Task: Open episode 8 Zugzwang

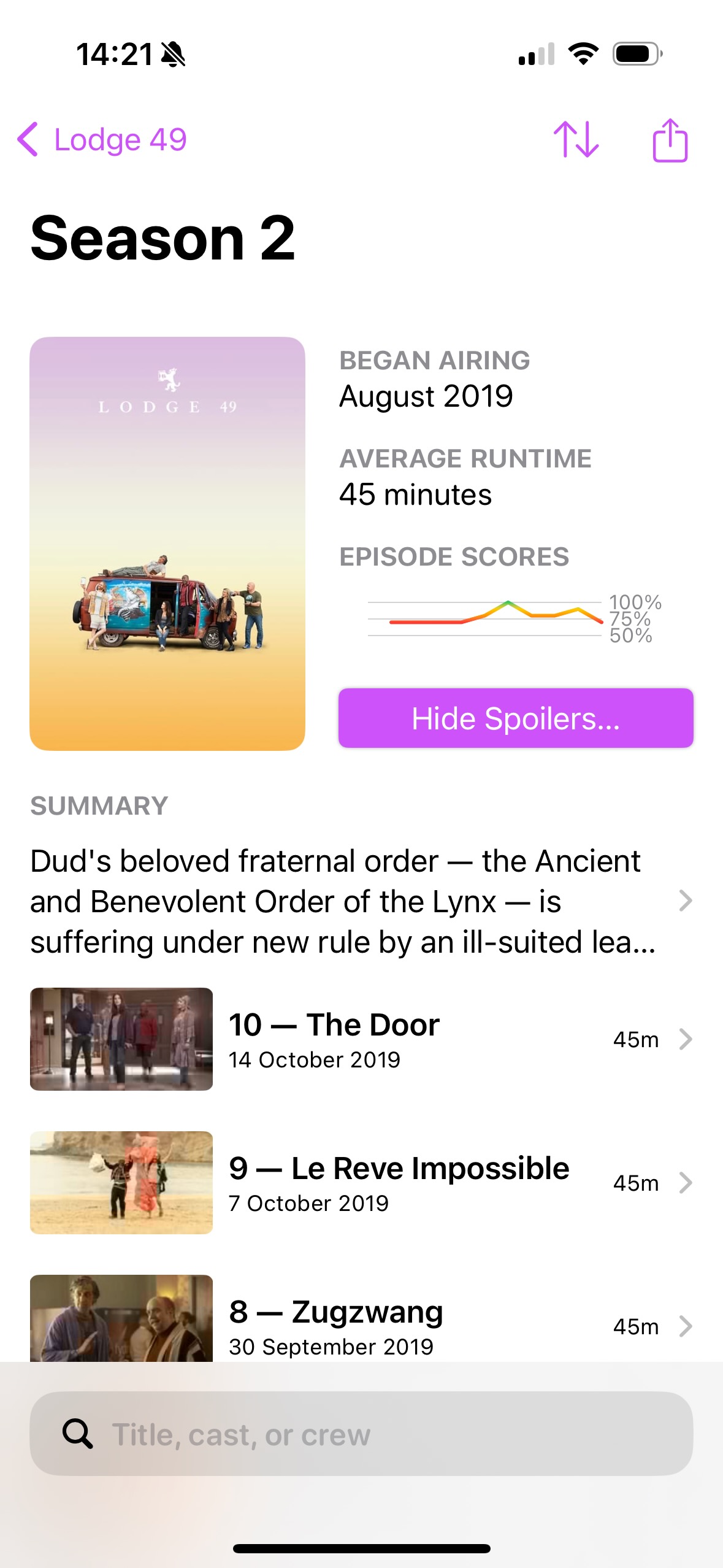Action: click(x=361, y=1319)
